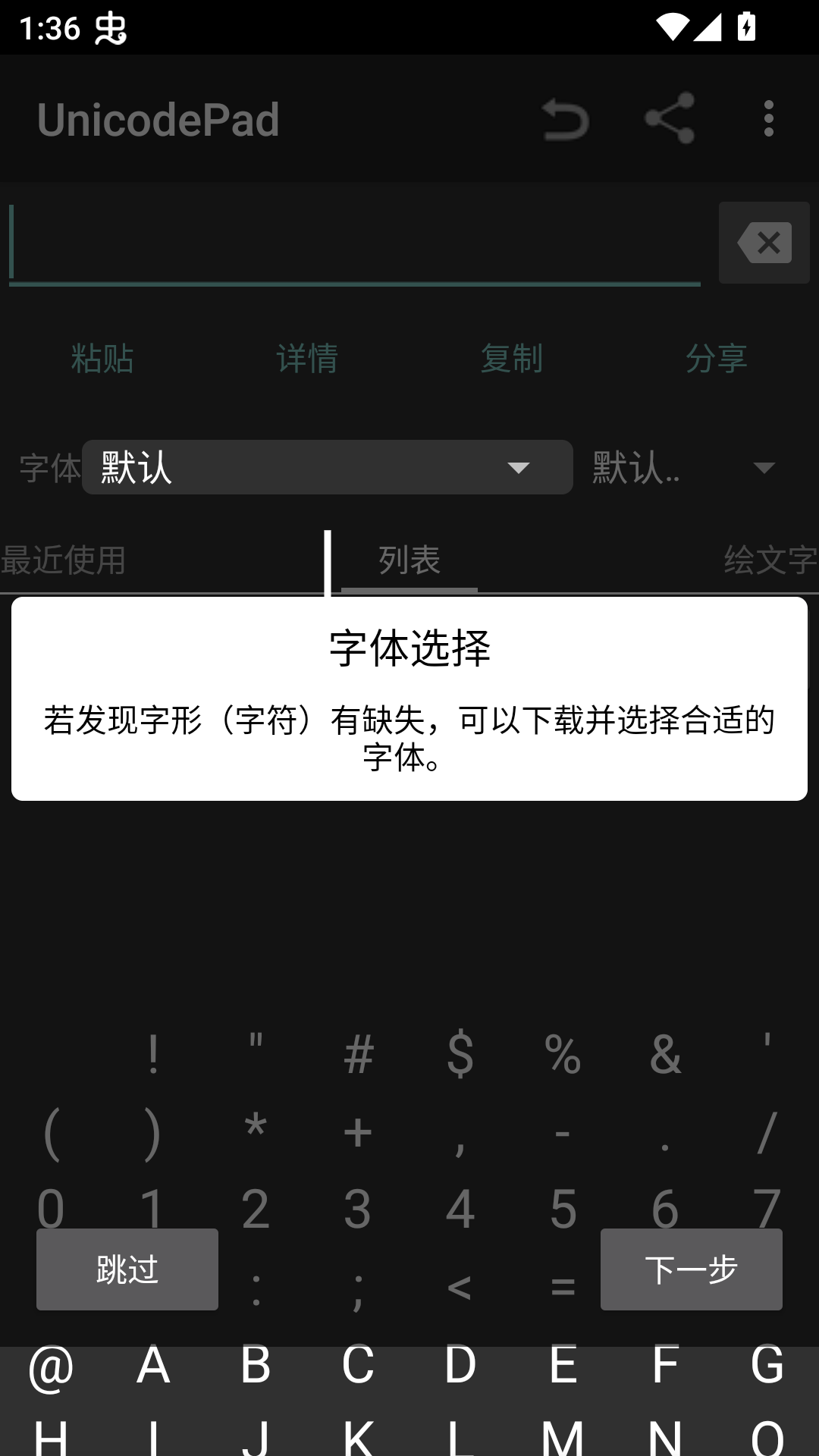Open the highlighted 默认 font dropdown

[x=328, y=467]
